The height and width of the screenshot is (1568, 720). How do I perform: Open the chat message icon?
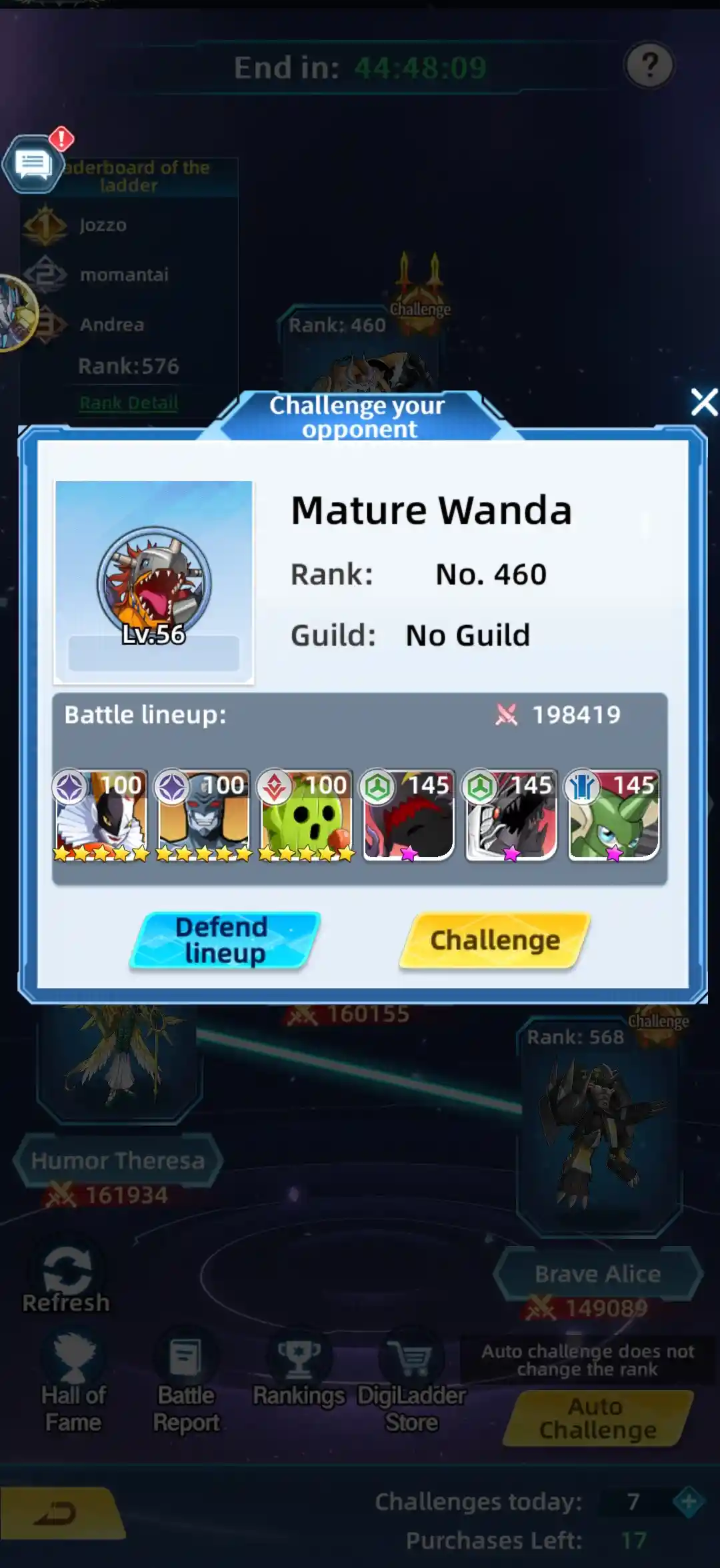pos(33,164)
